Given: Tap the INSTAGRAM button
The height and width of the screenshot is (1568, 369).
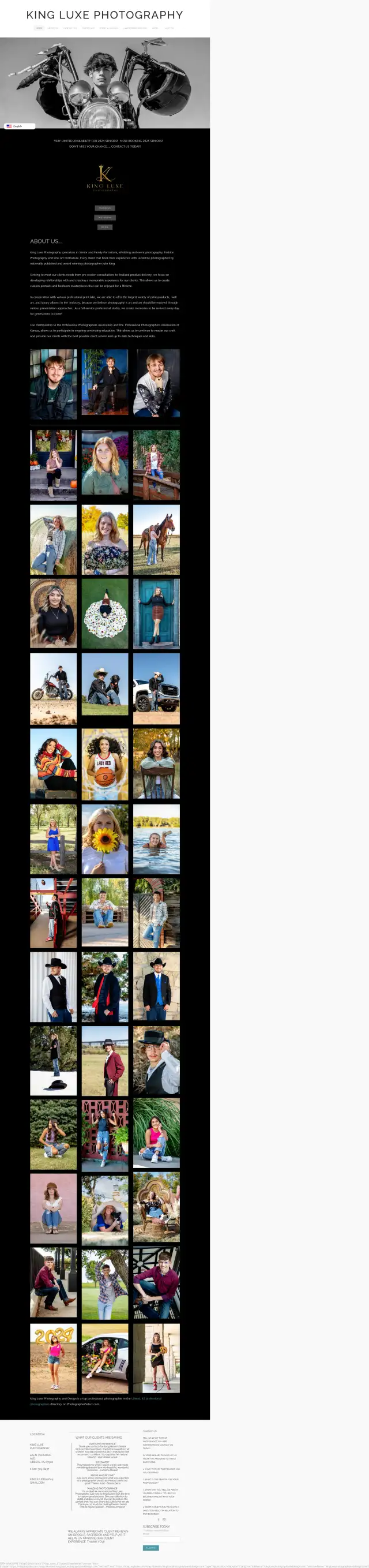Looking at the screenshot, I should [104, 218].
